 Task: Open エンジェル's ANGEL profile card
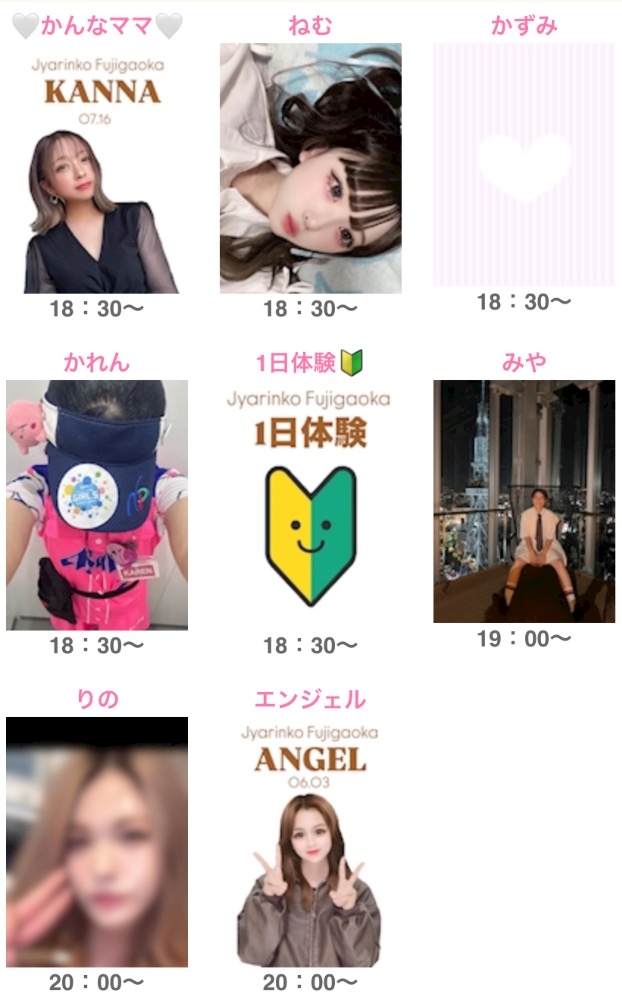tap(311, 842)
